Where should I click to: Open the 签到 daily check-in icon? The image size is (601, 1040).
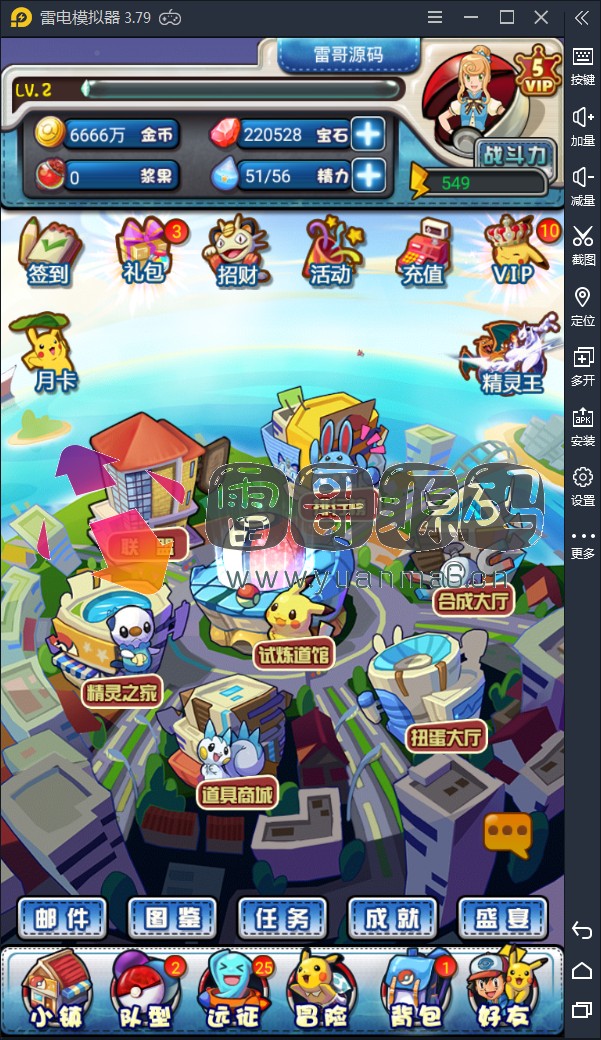point(50,252)
